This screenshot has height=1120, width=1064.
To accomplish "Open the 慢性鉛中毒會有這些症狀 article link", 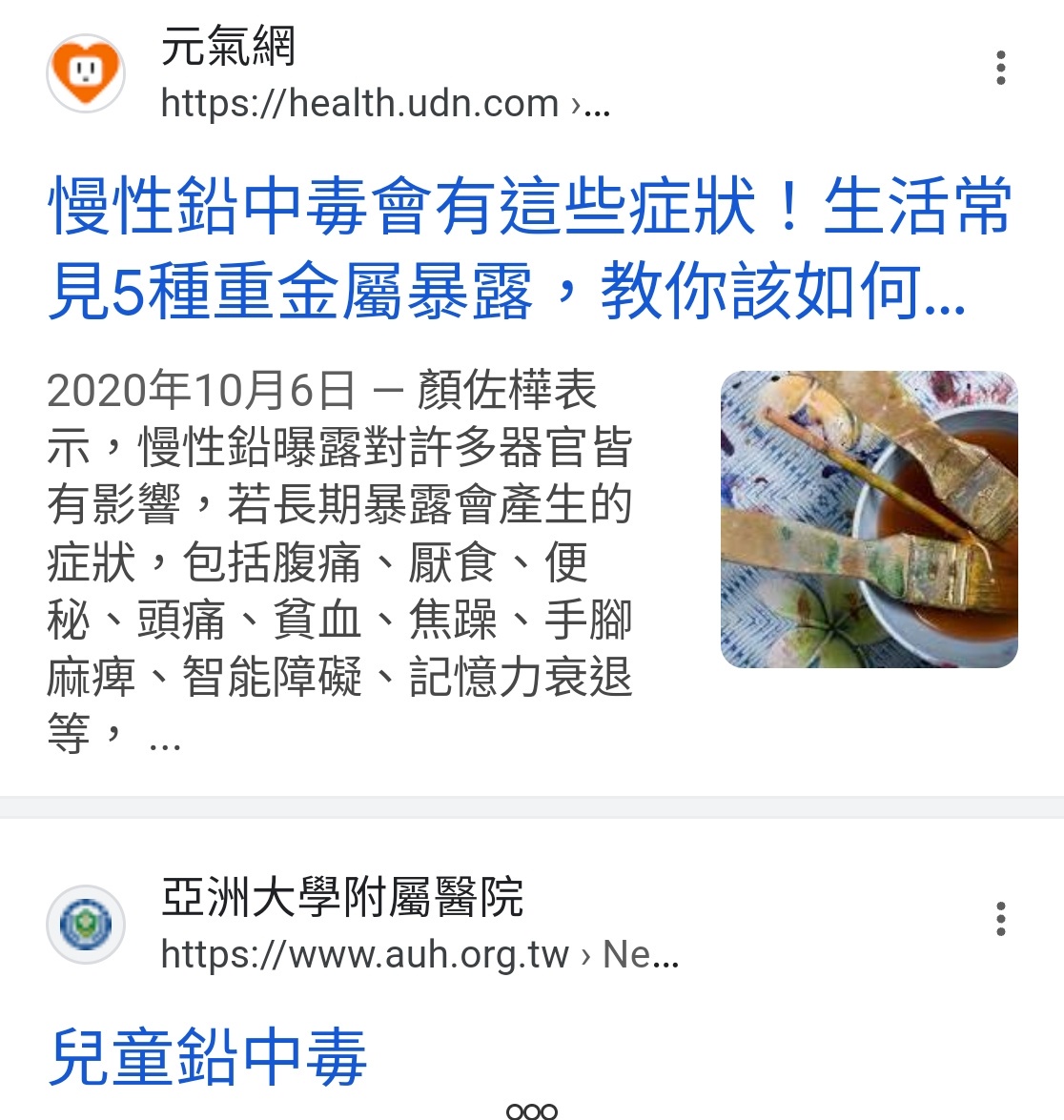I will pos(529,248).
